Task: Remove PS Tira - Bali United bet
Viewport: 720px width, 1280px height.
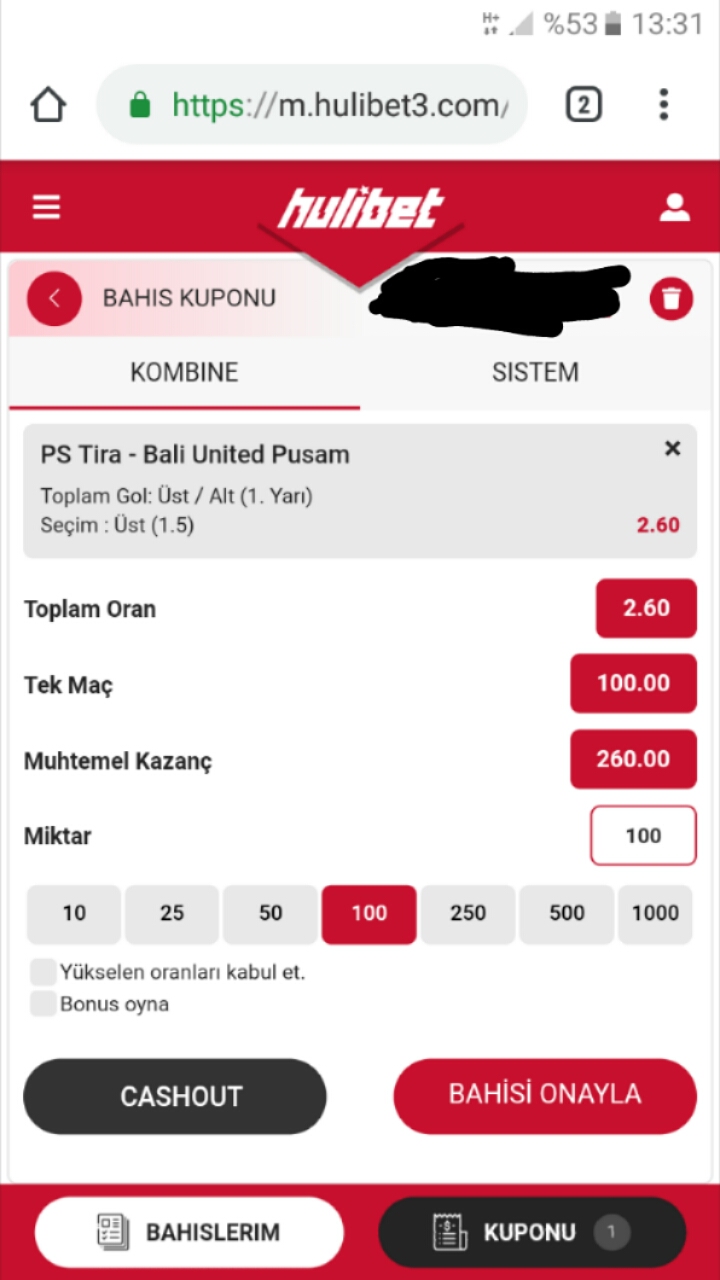Action: 672,449
